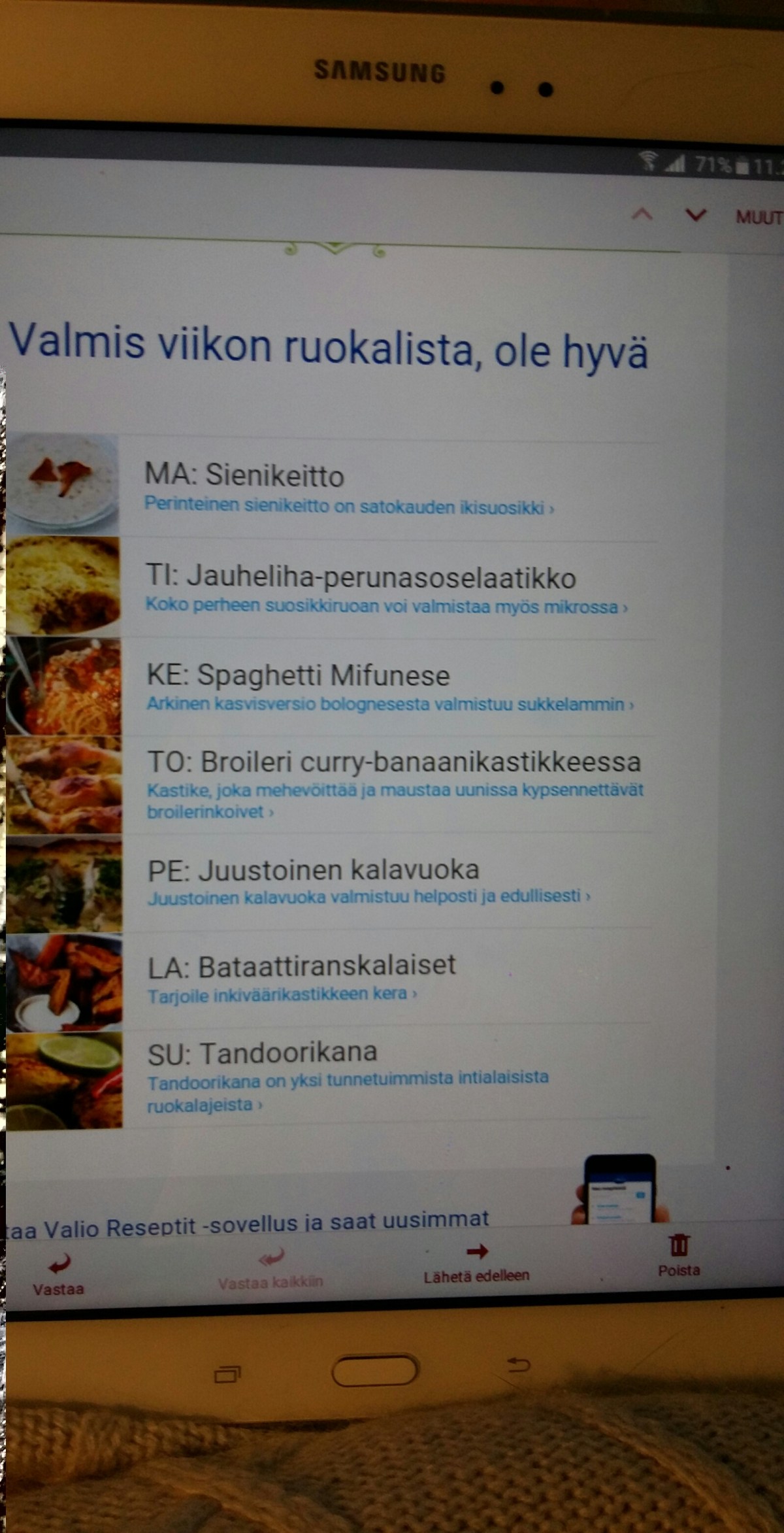Delete the email with Poista

(x=679, y=1255)
